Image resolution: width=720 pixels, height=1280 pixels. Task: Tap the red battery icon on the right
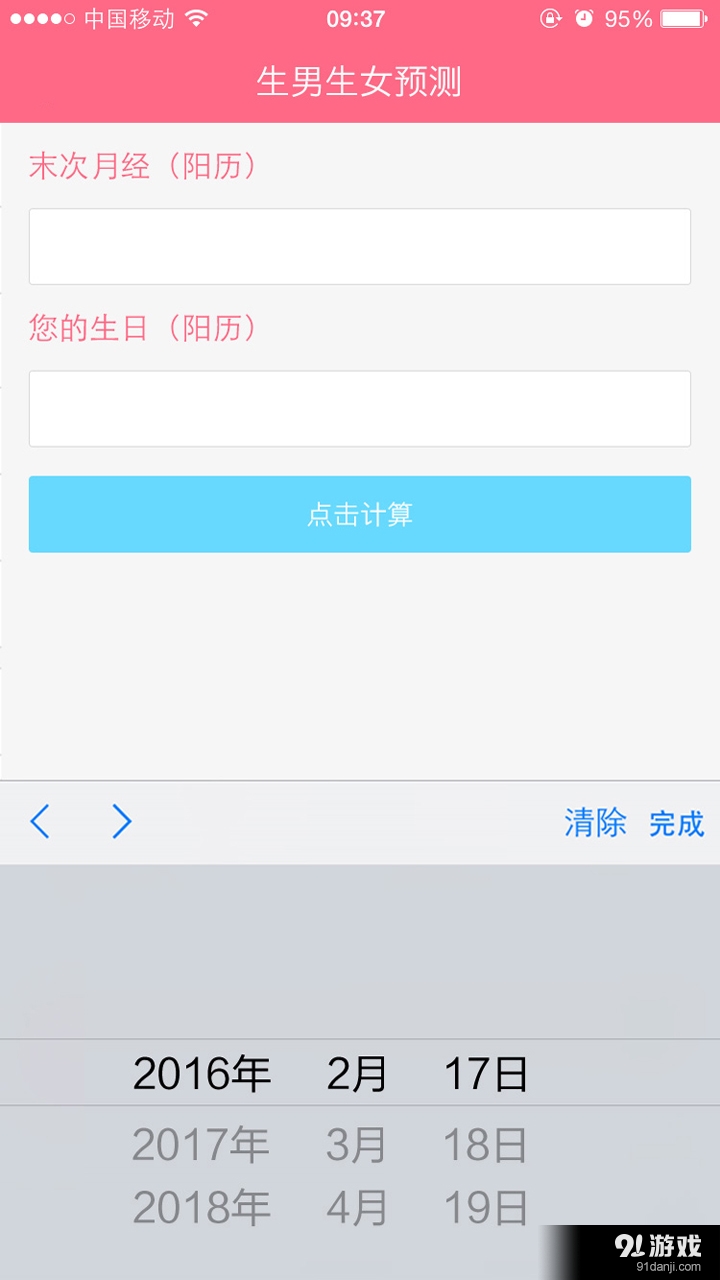(683, 17)
